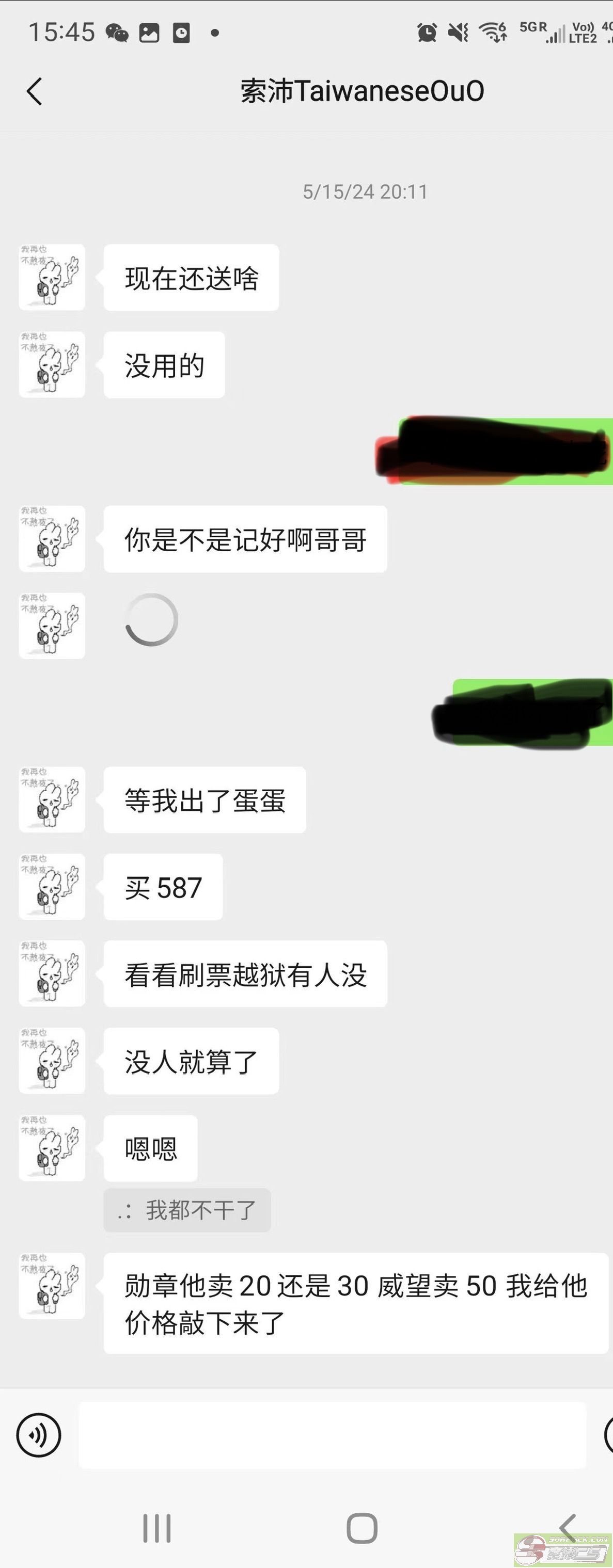Open the quoted reply 我都不干了
The height and width of the screenshot is (1568, 613).
(187, 1211)
